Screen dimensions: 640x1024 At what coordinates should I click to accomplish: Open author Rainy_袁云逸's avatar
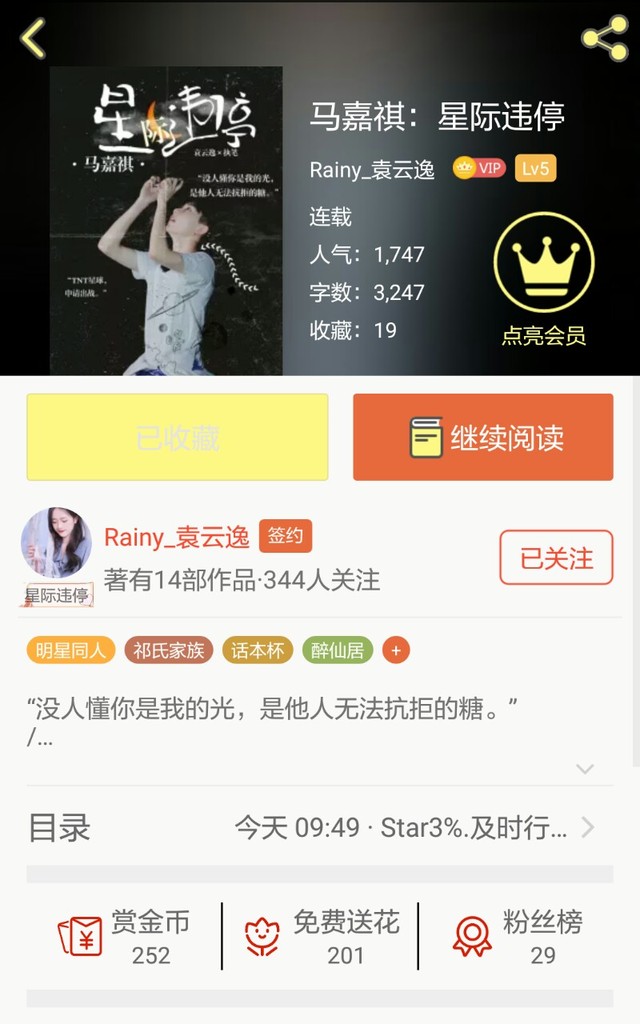(56, 545)
